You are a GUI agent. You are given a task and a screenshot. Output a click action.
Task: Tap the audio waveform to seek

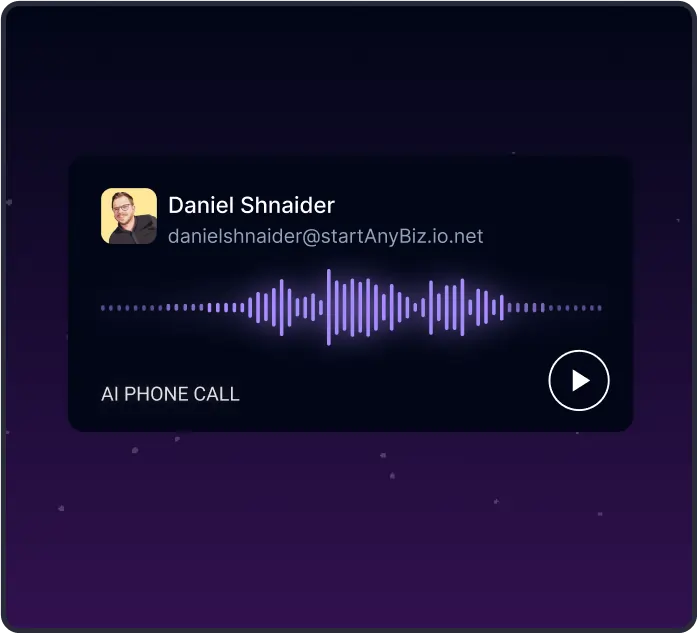[351, 308]
